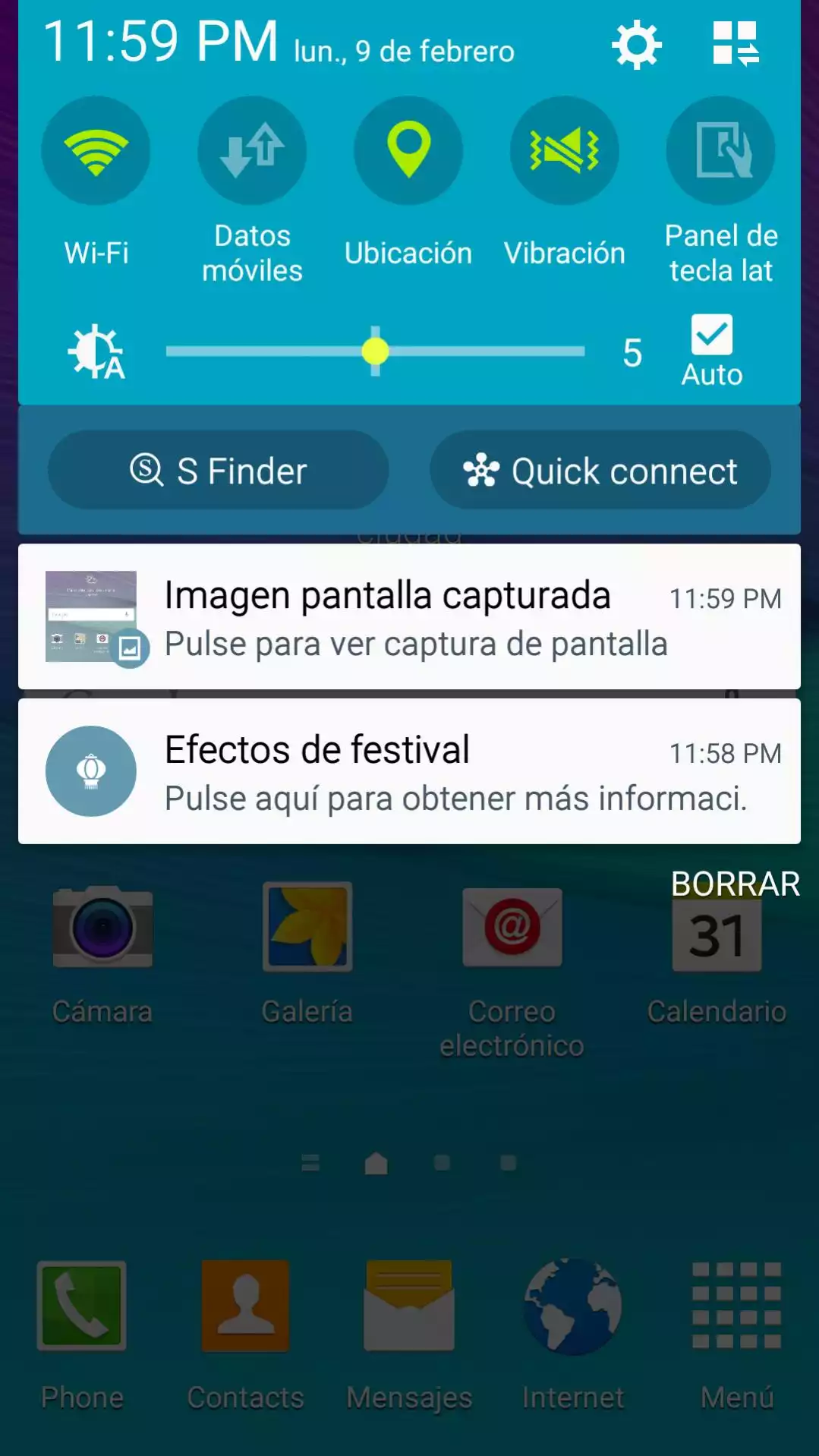Uncheck the Auto brightness checkbox
819x1456 pixels.
tap(712, 335)
